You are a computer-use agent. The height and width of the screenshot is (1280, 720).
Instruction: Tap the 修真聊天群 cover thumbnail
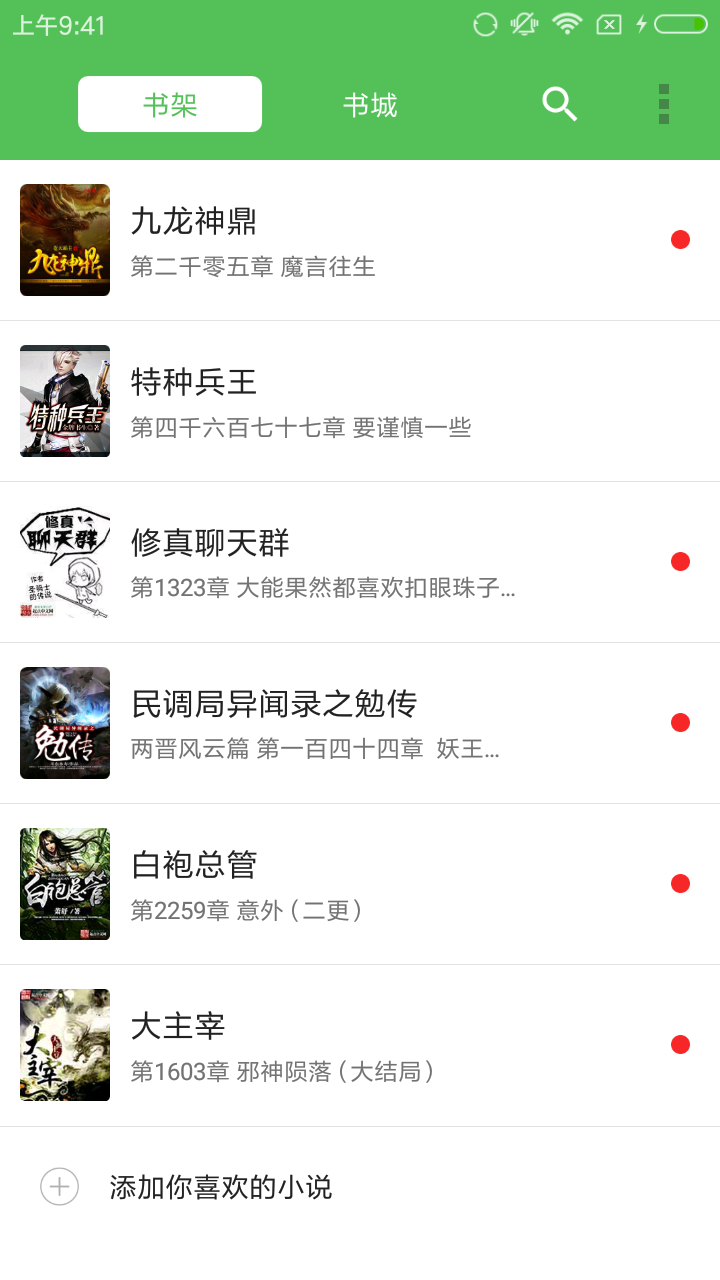(x=64, y=561)
